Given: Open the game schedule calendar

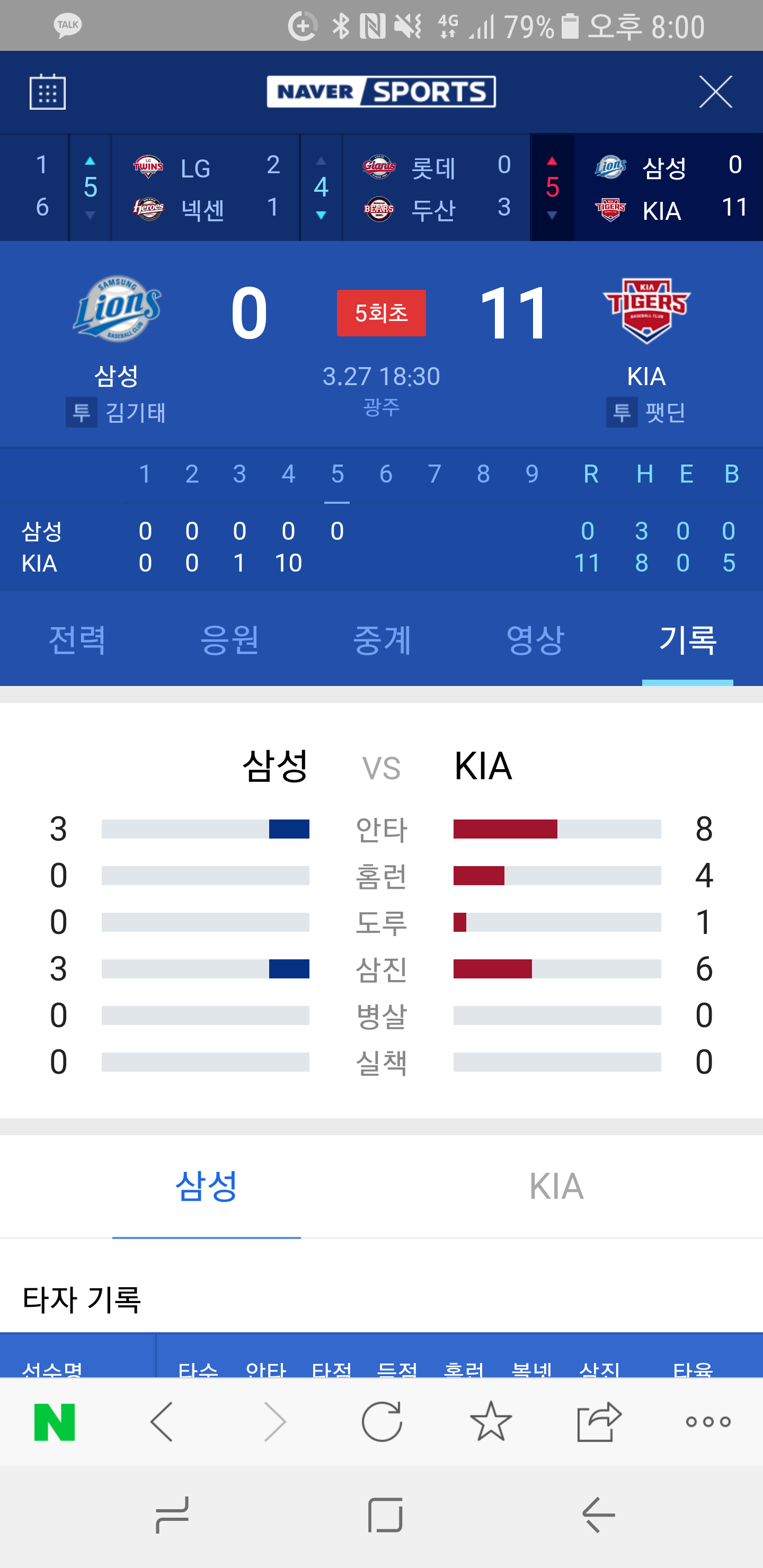Looking at the screenshot, I should click(x=48, y=92).
